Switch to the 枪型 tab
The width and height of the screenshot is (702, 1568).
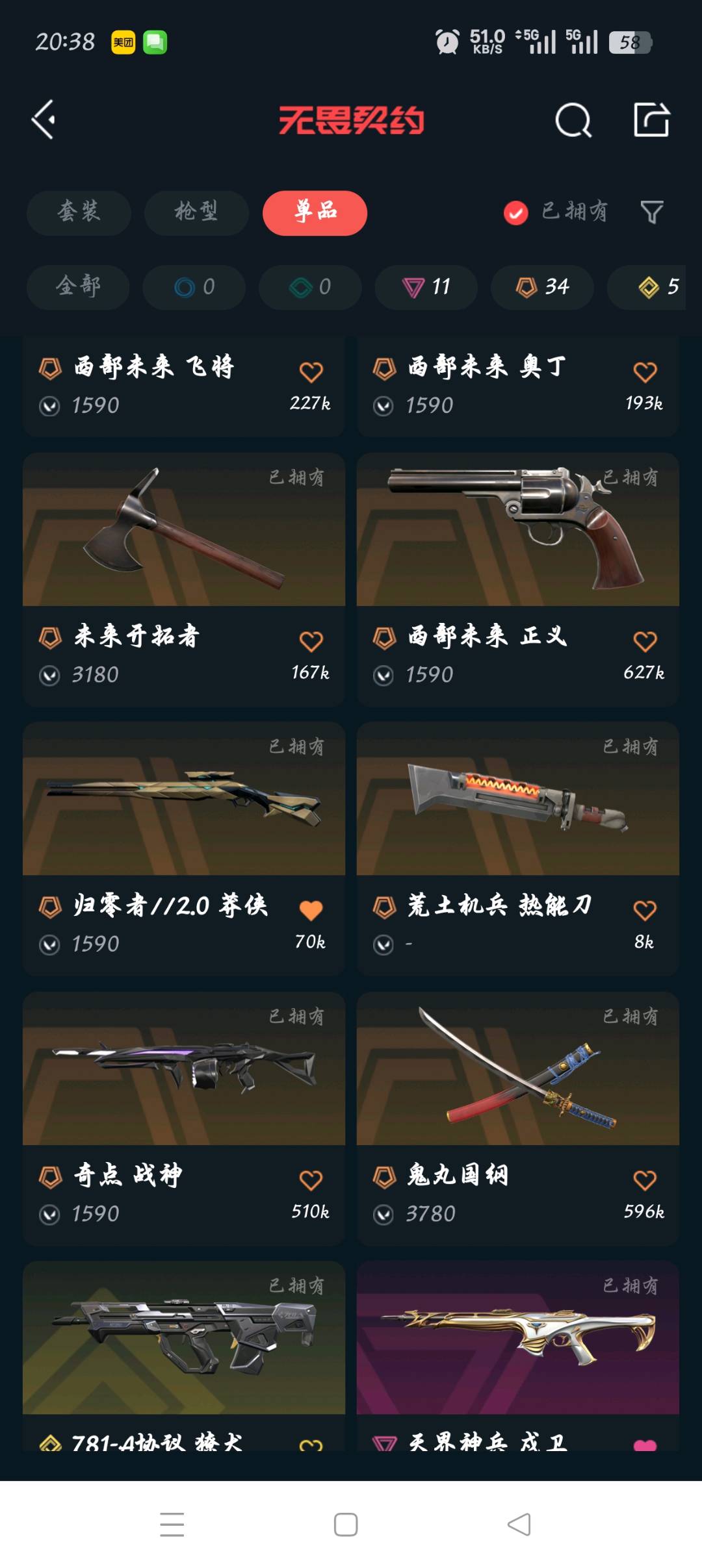(196, 212)
